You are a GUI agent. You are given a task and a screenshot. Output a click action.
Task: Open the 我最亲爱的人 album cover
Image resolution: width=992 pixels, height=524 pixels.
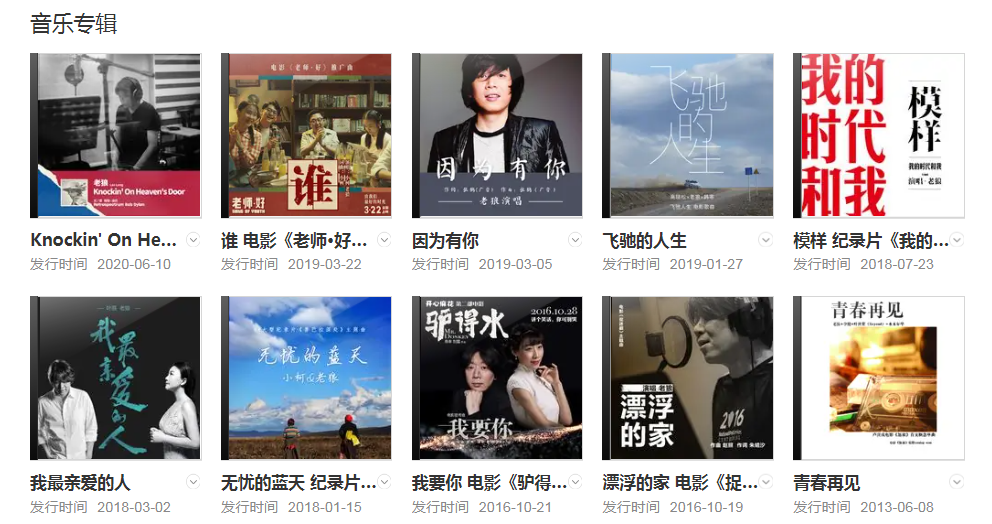click(118, 378)
